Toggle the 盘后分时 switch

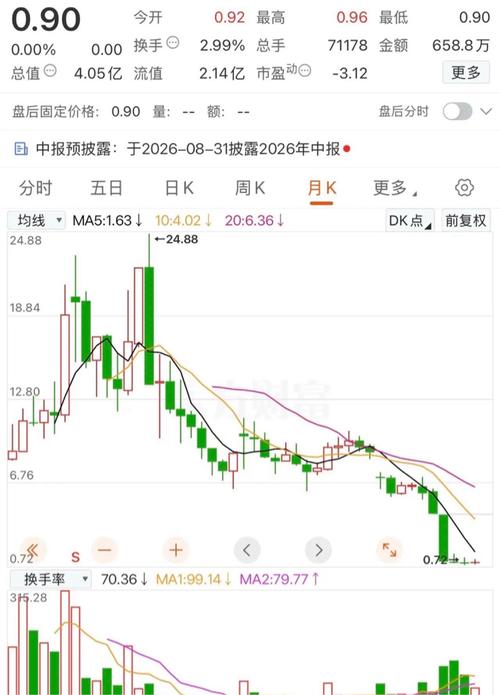[457, 111]
